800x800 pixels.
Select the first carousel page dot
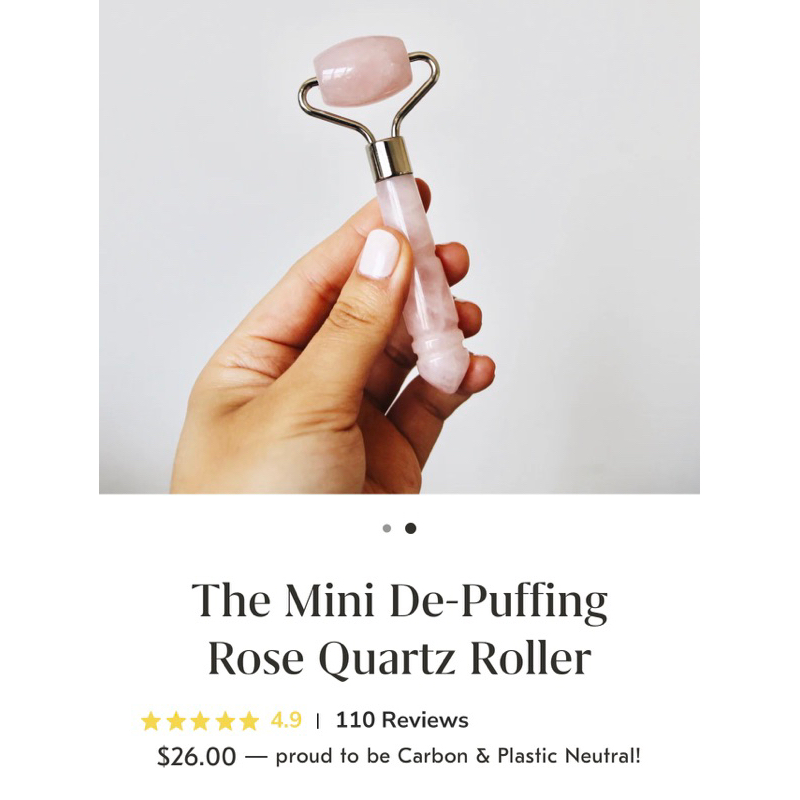[x=387, y=528]
